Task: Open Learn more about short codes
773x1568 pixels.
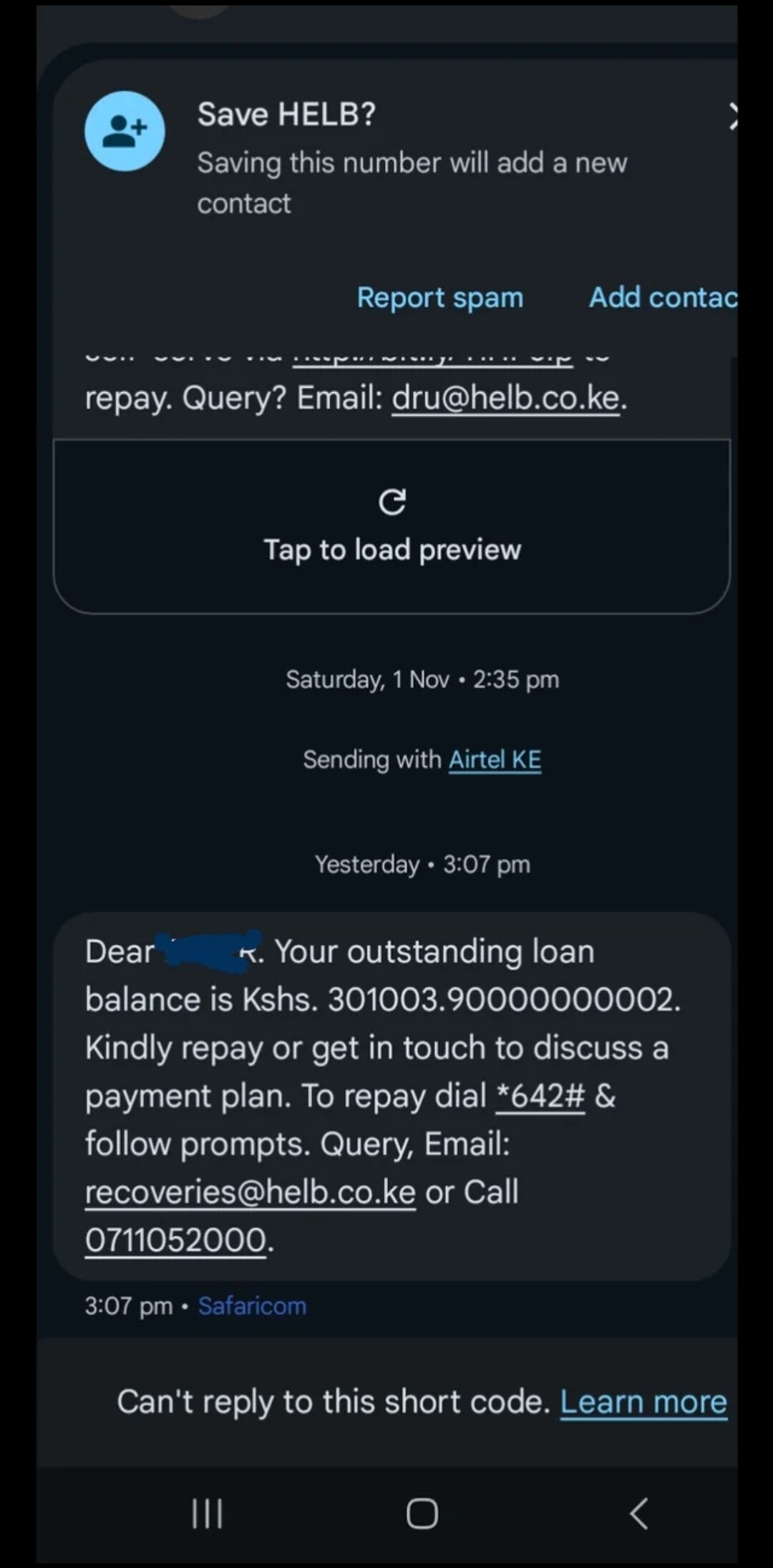Action: (x=643, y=1402)
